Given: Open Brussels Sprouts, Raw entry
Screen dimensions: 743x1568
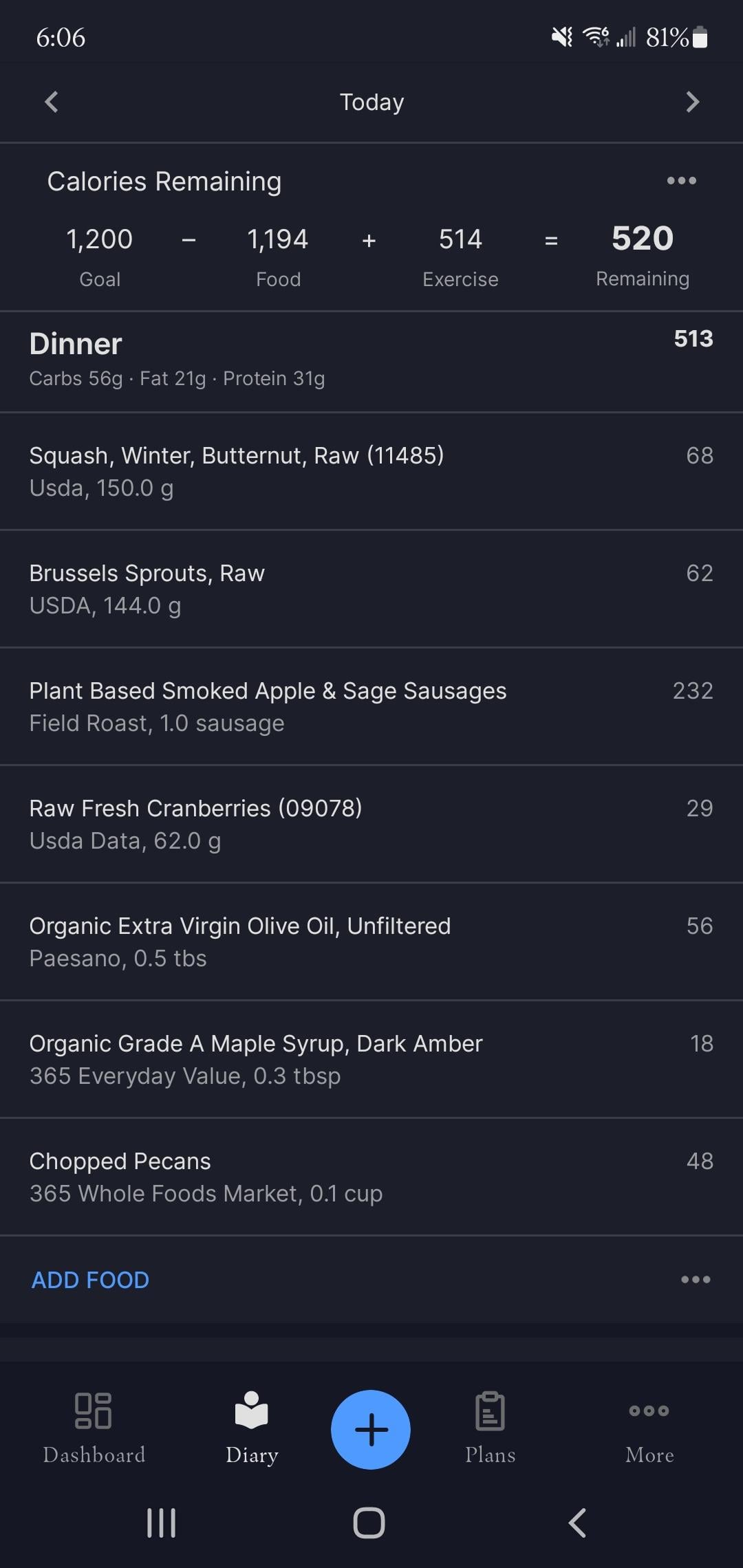Looking at the screenshot, I should (x=371, y=589).
